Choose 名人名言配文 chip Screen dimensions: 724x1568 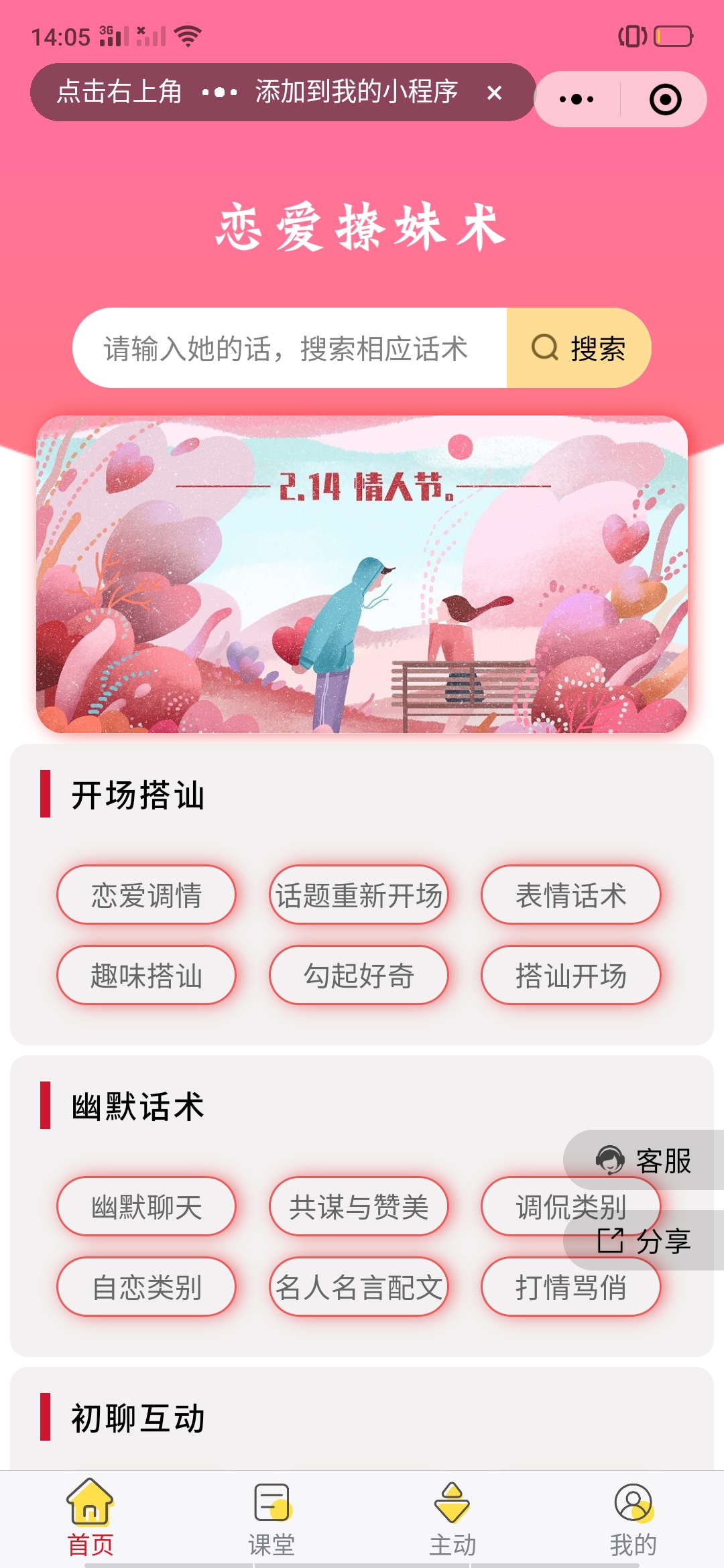tap(359, 1287)
